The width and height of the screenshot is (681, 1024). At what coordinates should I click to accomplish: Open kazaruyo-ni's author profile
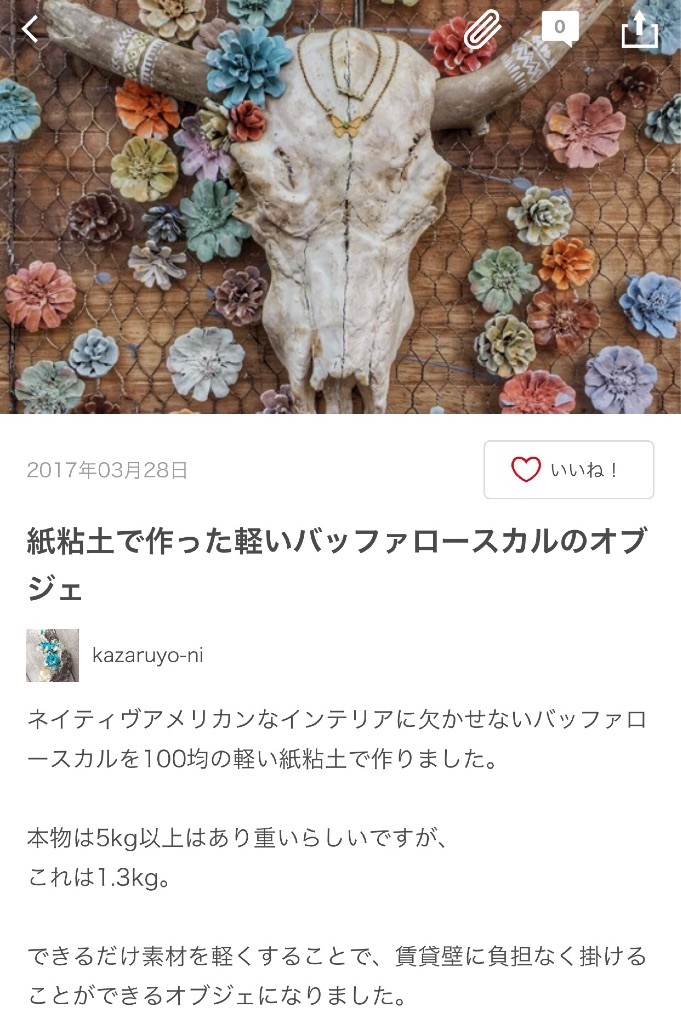tap(146, 655)
